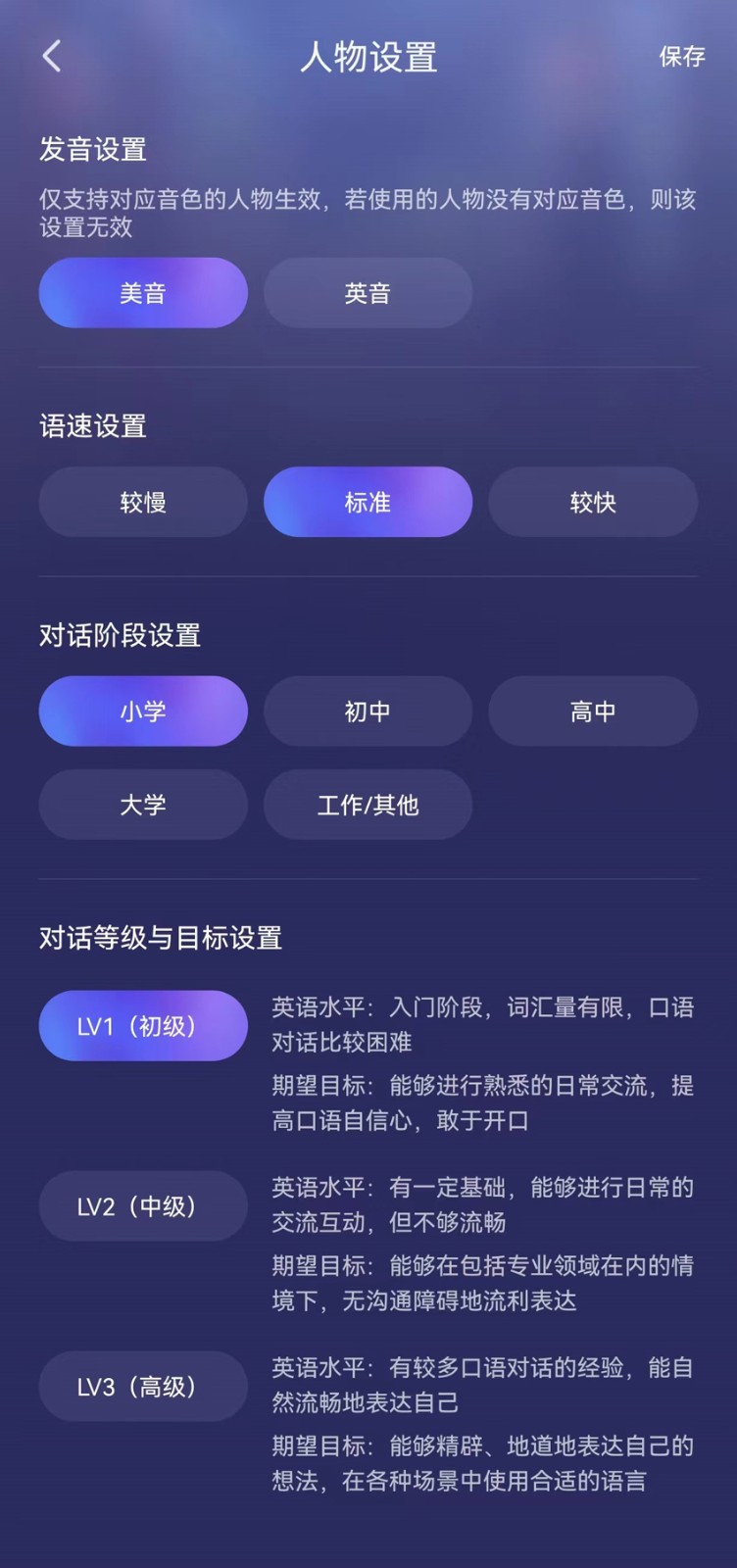
Task: Choose 较快 faster speech speed
Action: pos(593,502)
